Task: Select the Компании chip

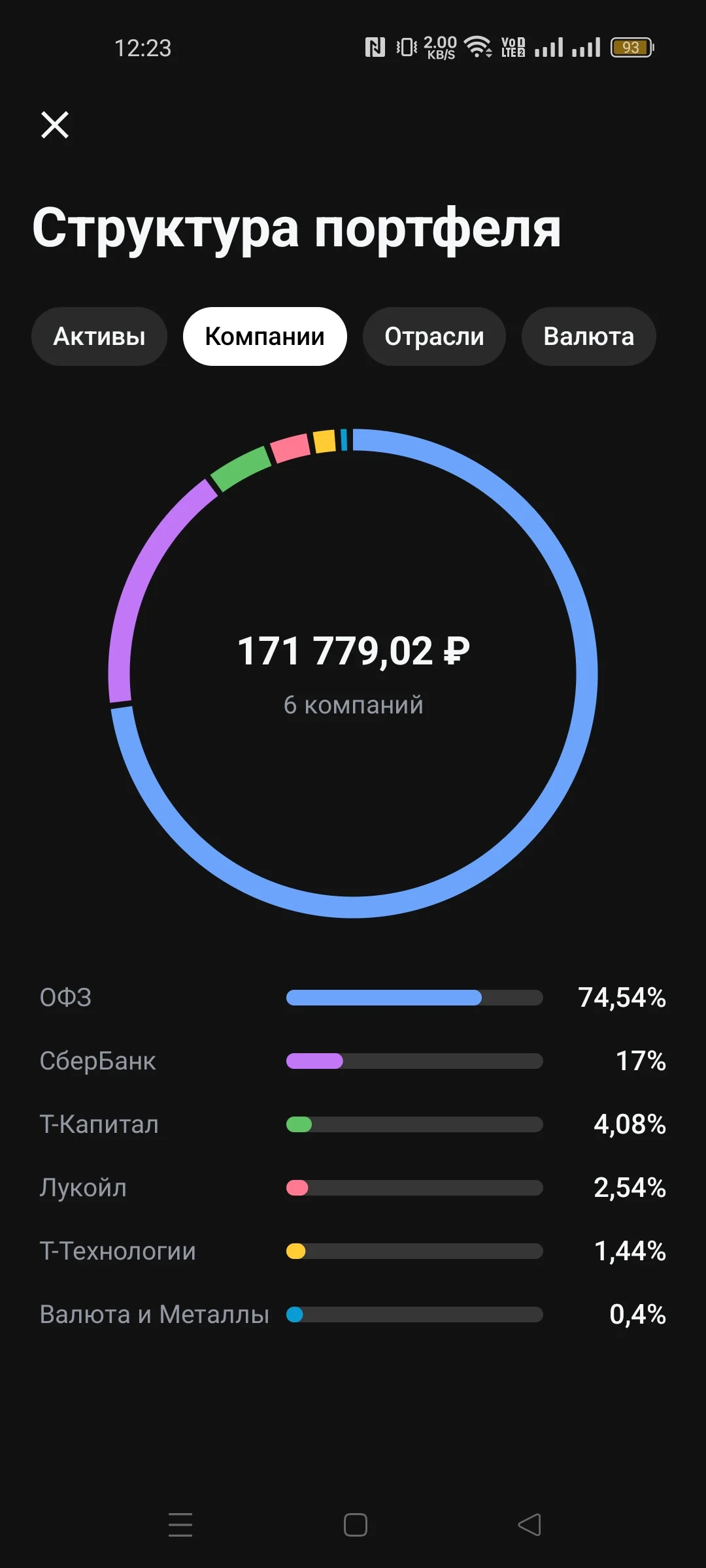Action: [x=265, y=336]
